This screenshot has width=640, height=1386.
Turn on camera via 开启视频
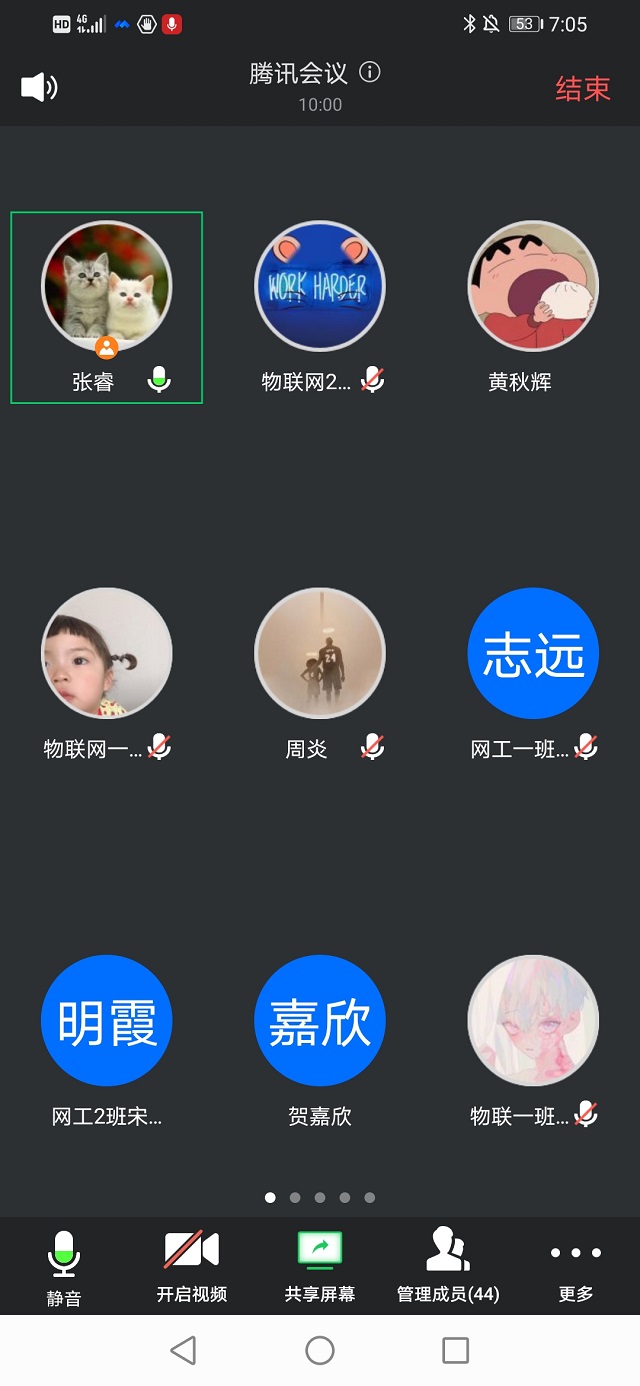[x=192, y=1266]
